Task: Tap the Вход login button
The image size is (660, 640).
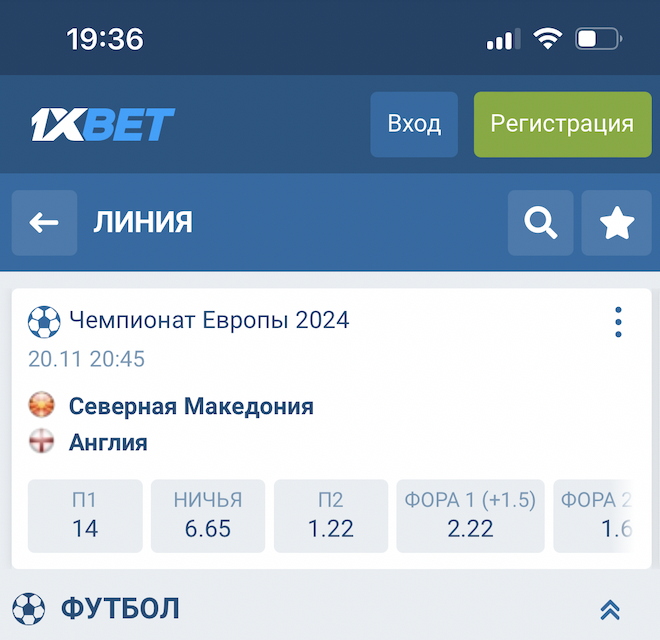Action: [x=414, y=124]
